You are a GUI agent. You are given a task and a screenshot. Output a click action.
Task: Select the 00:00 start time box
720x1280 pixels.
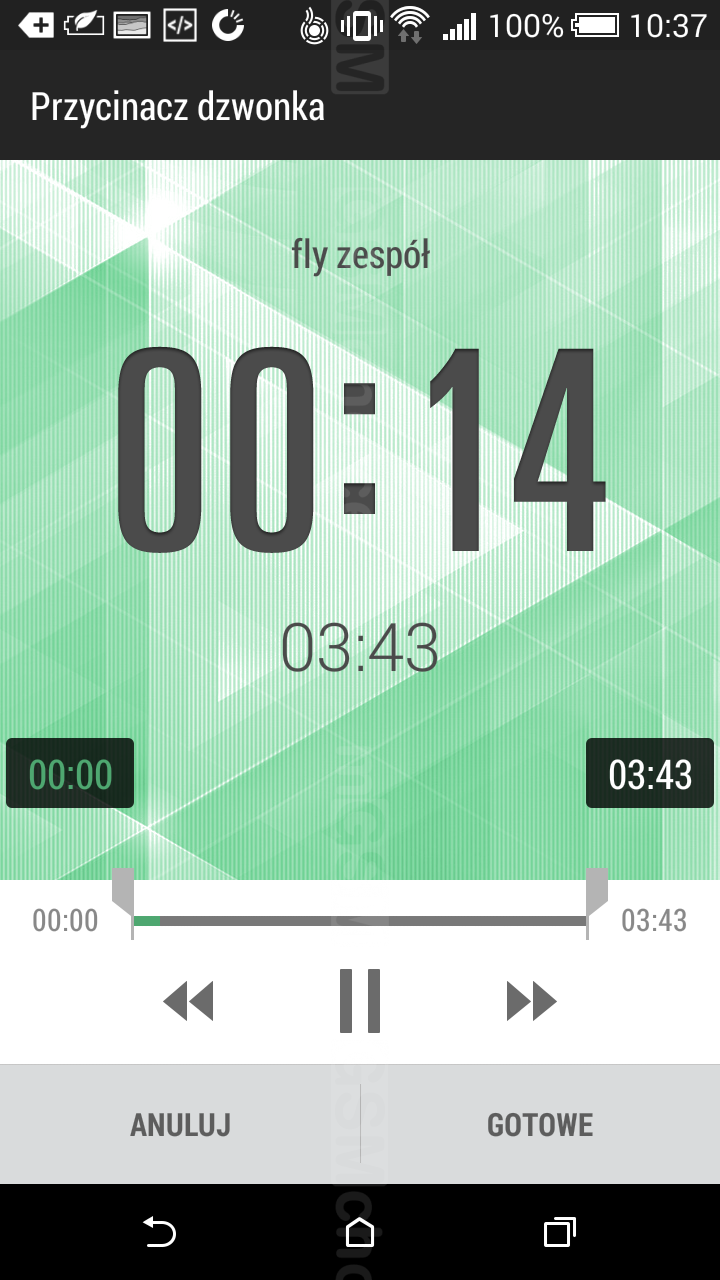pos(70,773)
